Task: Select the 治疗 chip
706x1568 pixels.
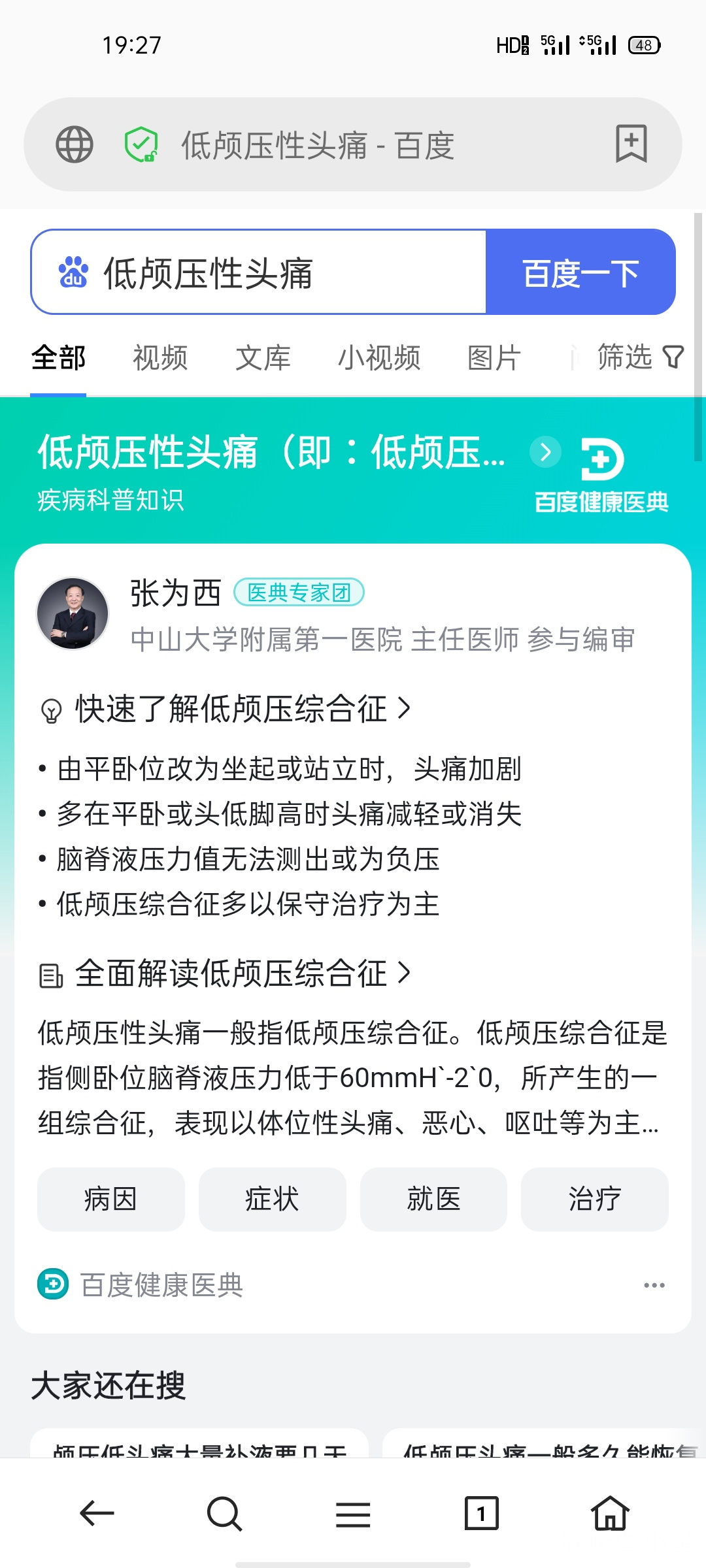Action: pos(594,1199)
